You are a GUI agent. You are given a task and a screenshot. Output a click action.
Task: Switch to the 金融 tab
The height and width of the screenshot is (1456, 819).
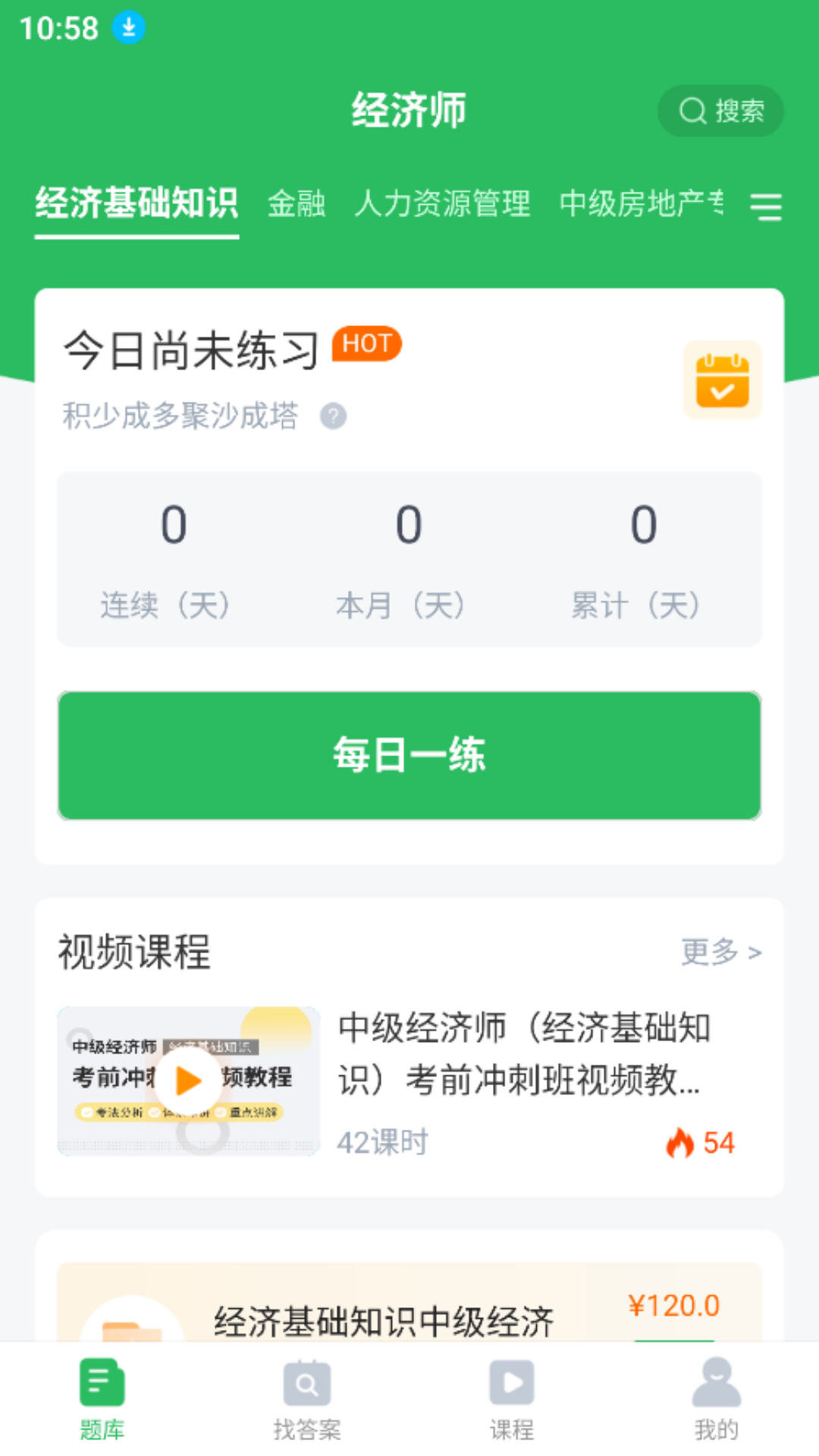tap(296, 203)
